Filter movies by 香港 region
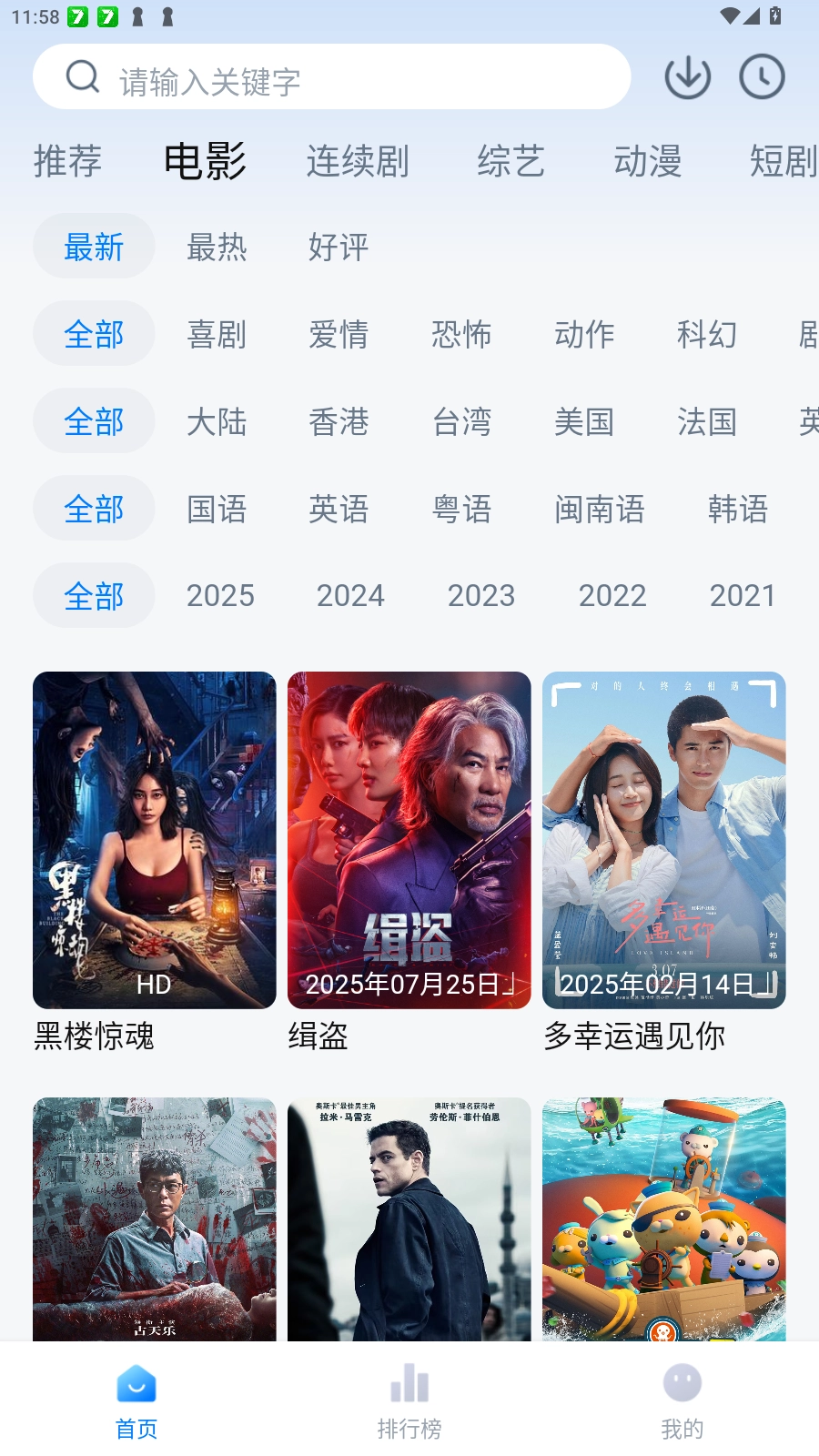This screenshot has width=819, height=1456. coord(339,421)
